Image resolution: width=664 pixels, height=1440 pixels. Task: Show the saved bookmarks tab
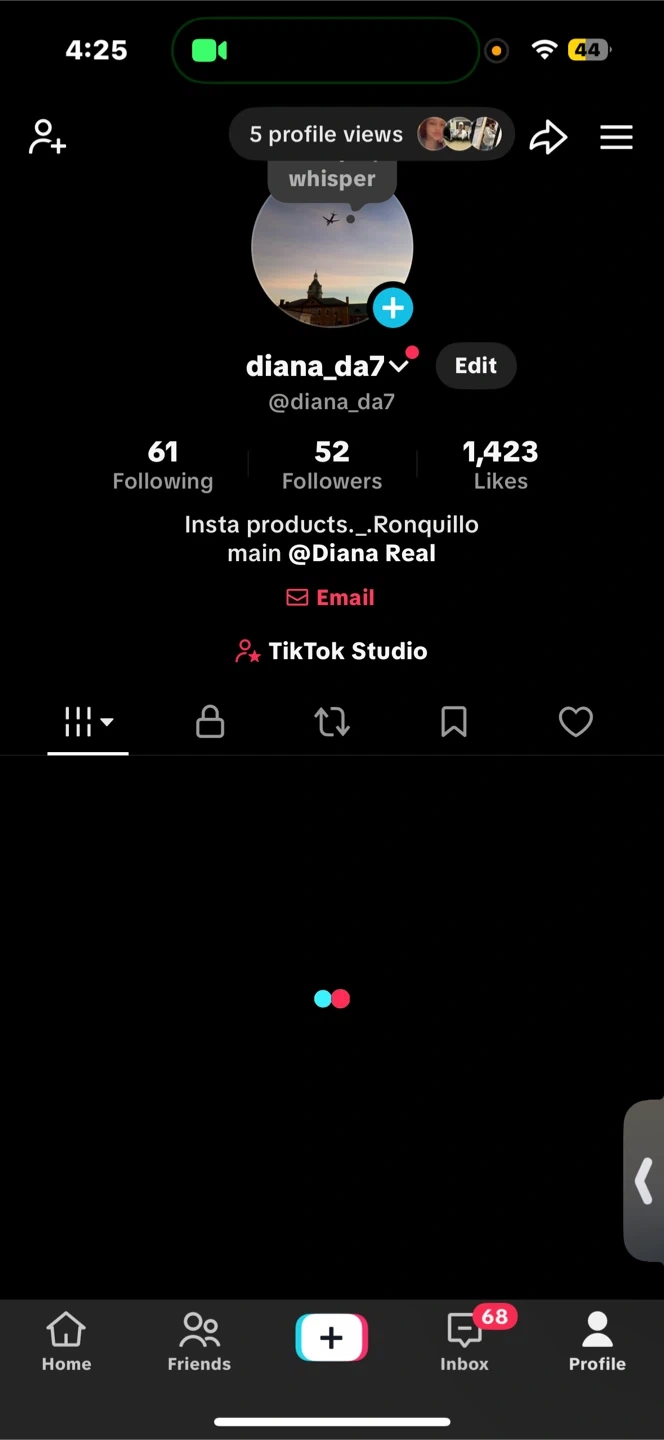coord(454,722)
